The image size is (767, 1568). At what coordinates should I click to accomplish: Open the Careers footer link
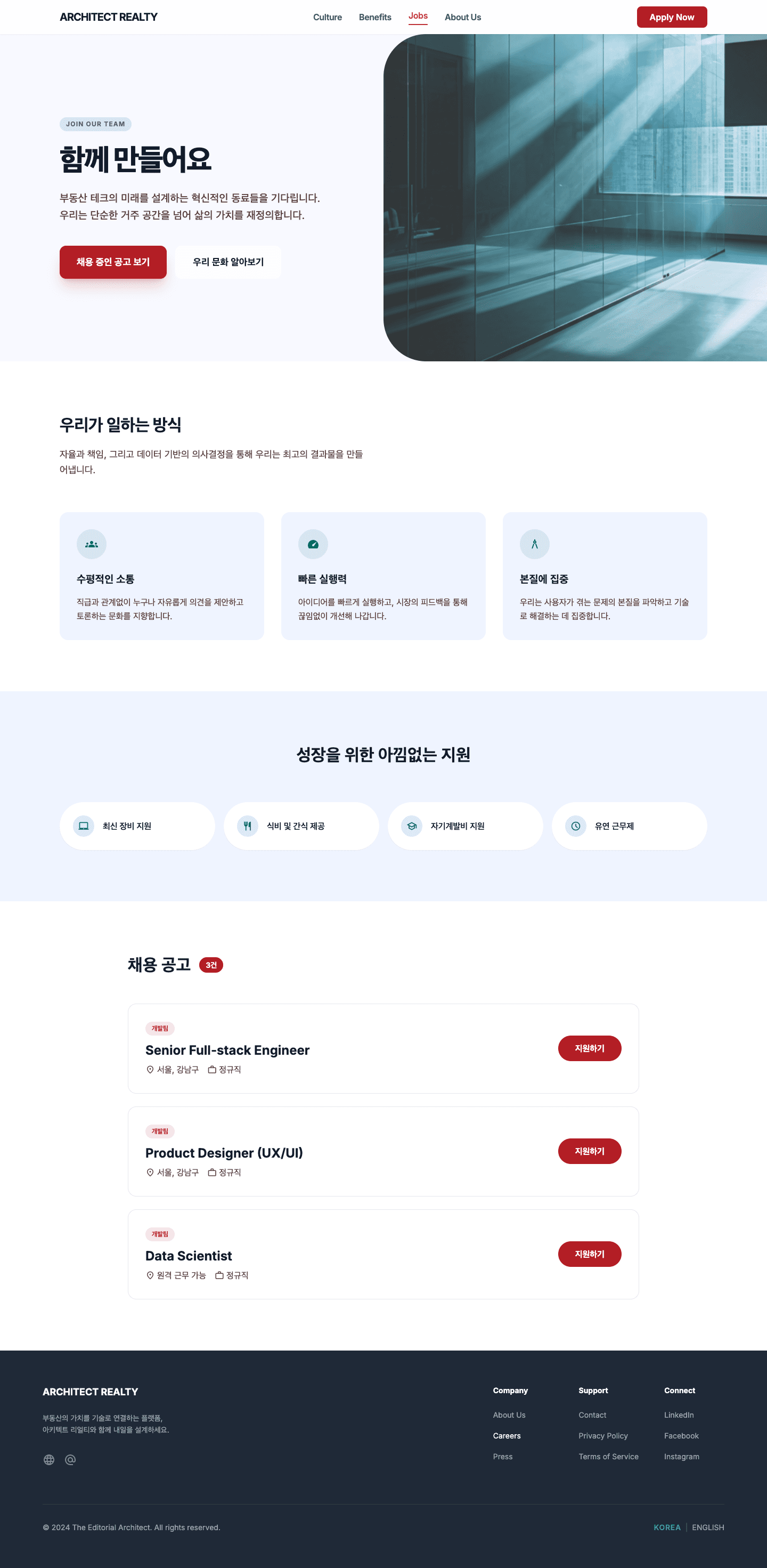506,1436
